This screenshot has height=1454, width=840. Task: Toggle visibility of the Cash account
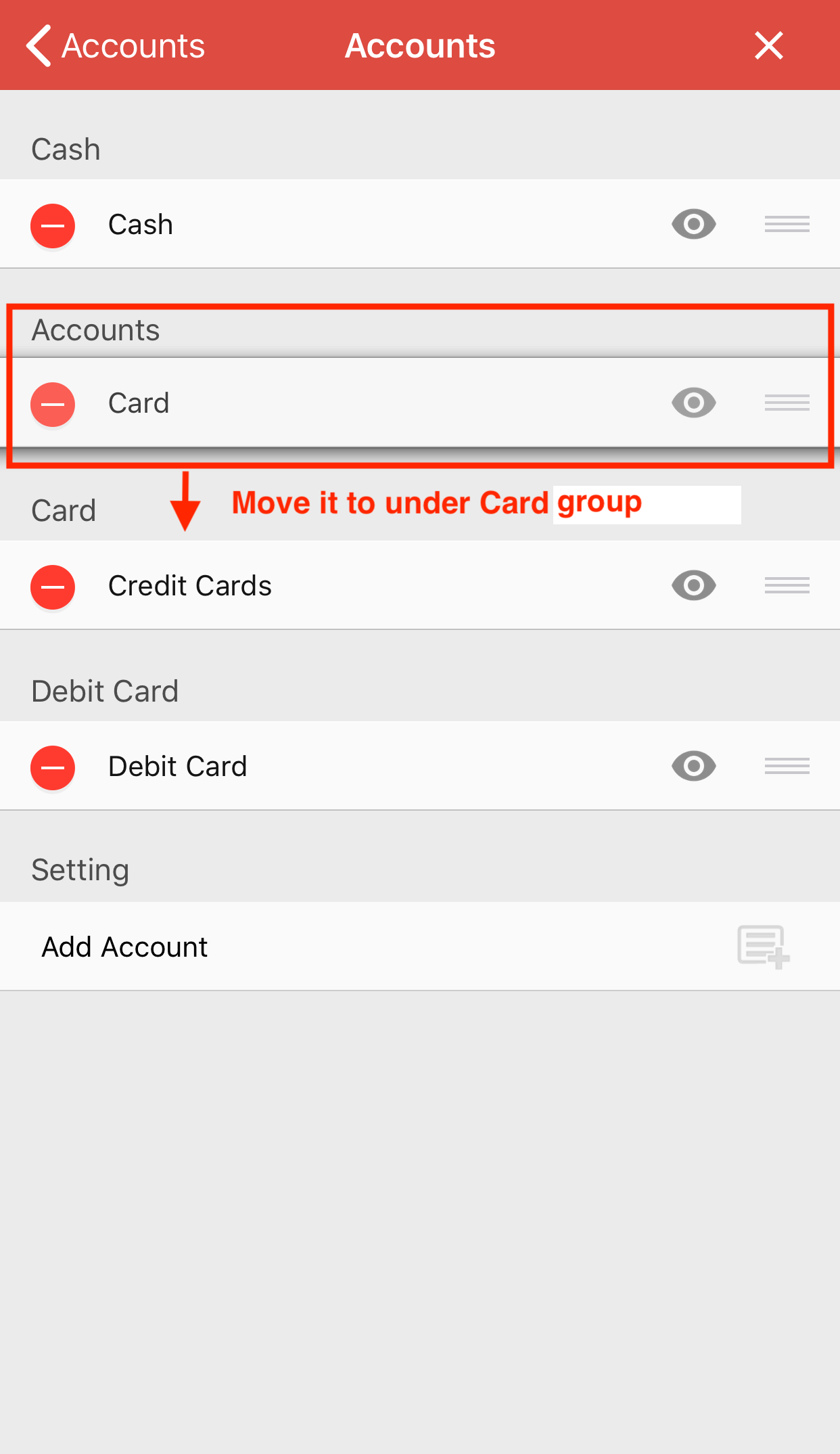coord(694,224)
